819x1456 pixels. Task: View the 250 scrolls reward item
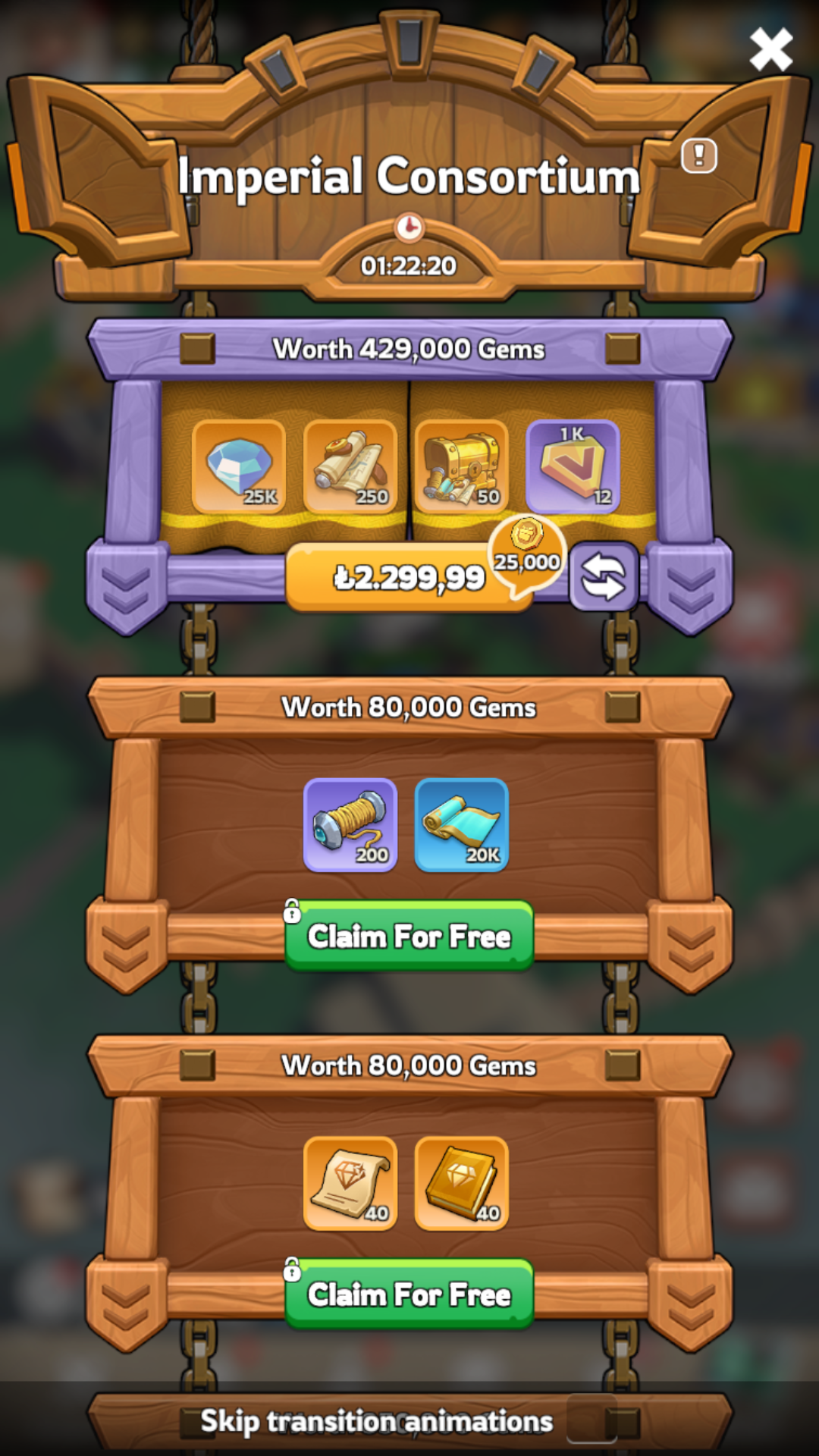click(350, 466)
